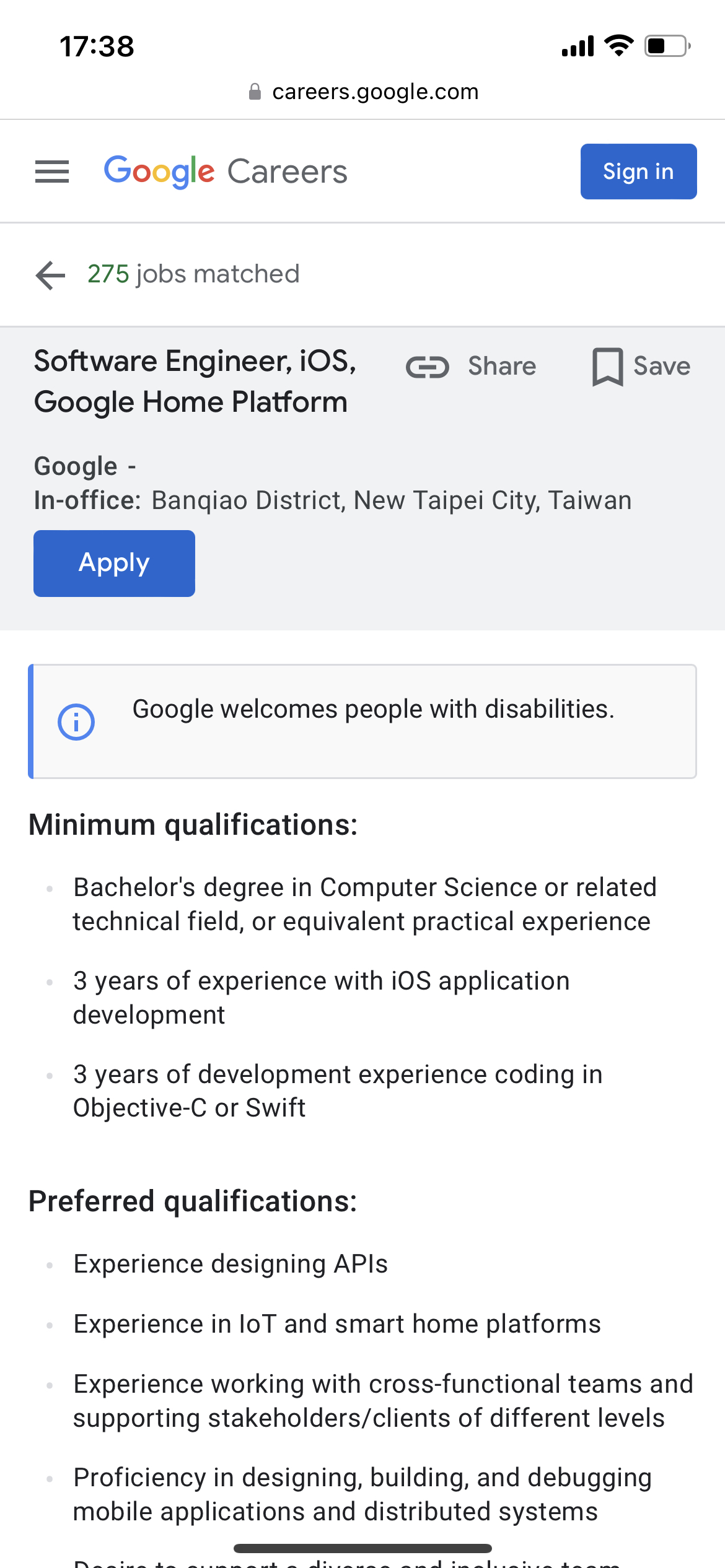Viewport: 725px width, 1568px height.
Task: Save the Software Engineer iOS job
Action: [641, 367]
